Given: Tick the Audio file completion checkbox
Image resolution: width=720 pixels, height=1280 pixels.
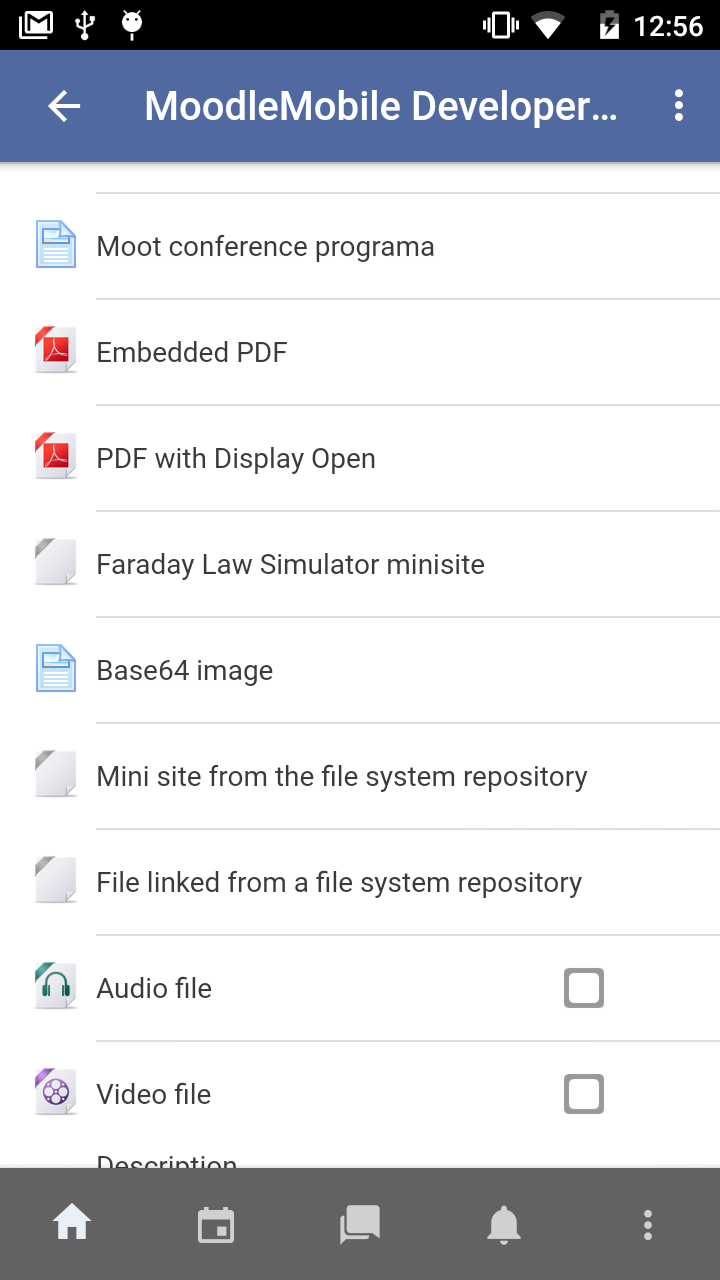Looking at the screenshot, I should pos(584,988).
